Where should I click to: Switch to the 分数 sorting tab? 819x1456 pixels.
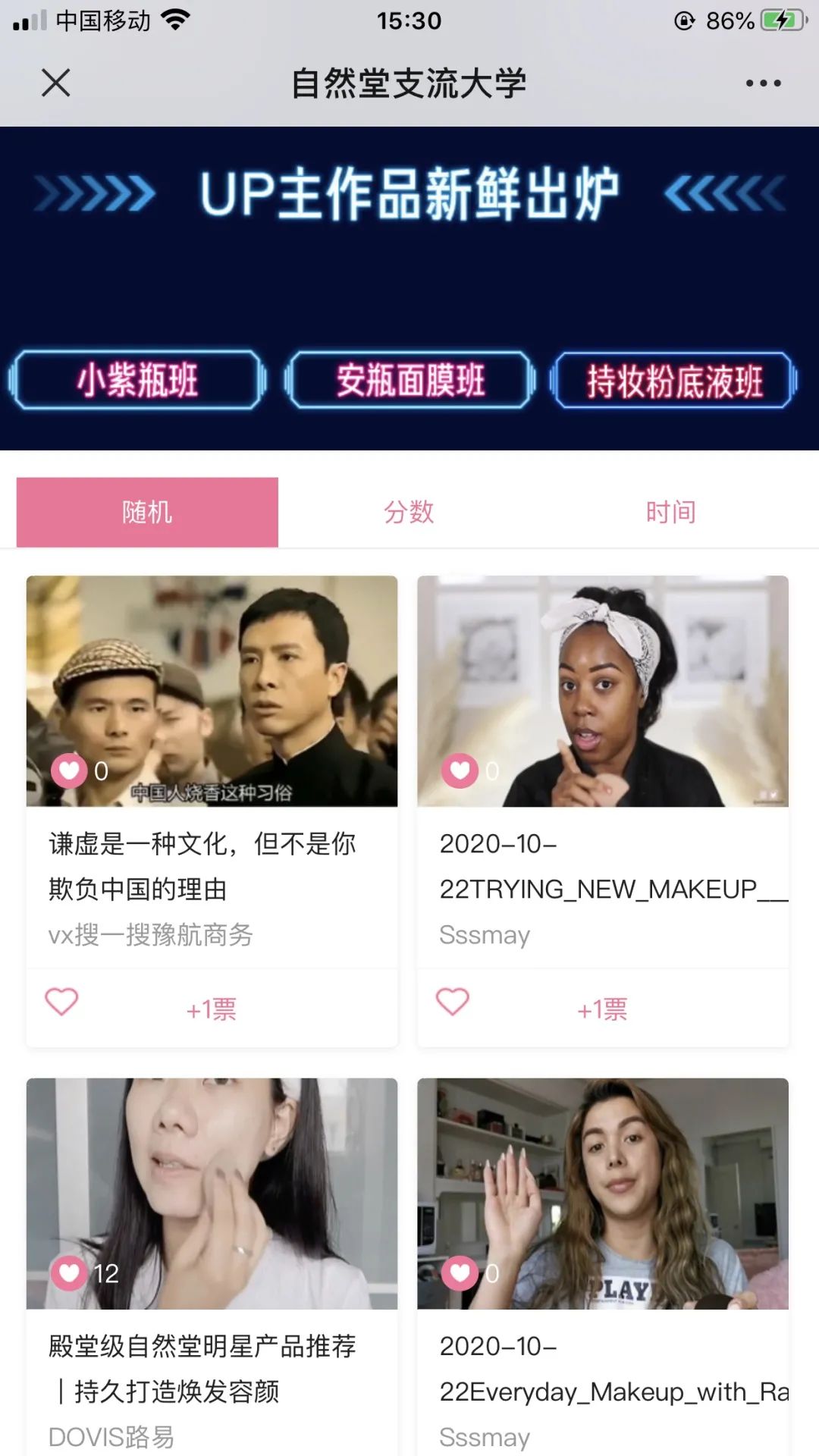[x=409, y=512]
